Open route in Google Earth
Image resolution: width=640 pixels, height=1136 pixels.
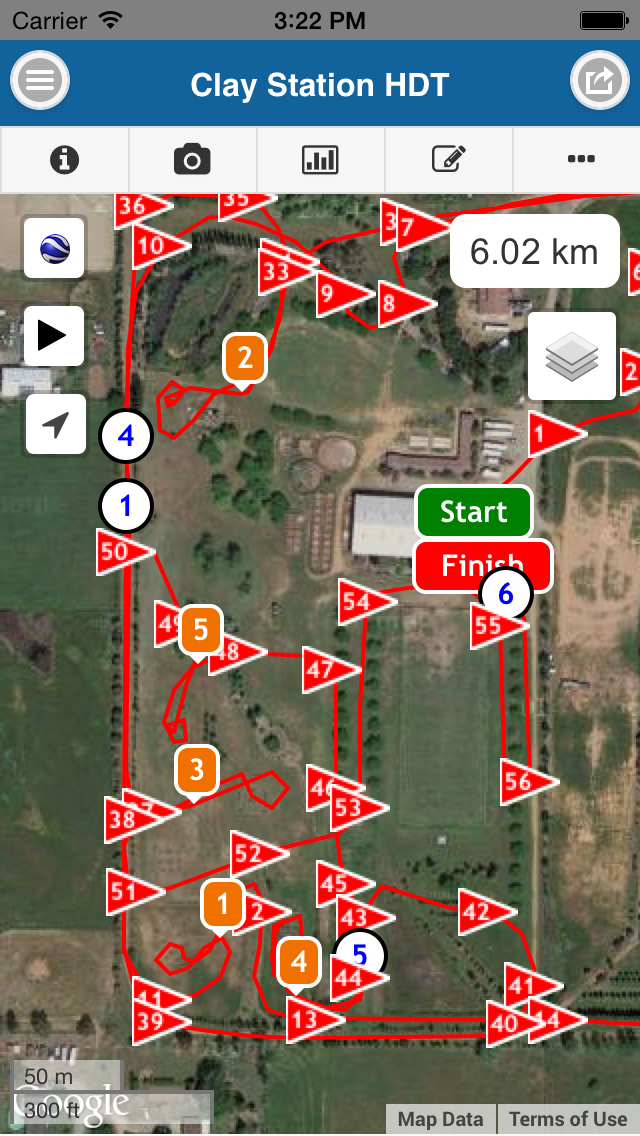coord(55,247)
